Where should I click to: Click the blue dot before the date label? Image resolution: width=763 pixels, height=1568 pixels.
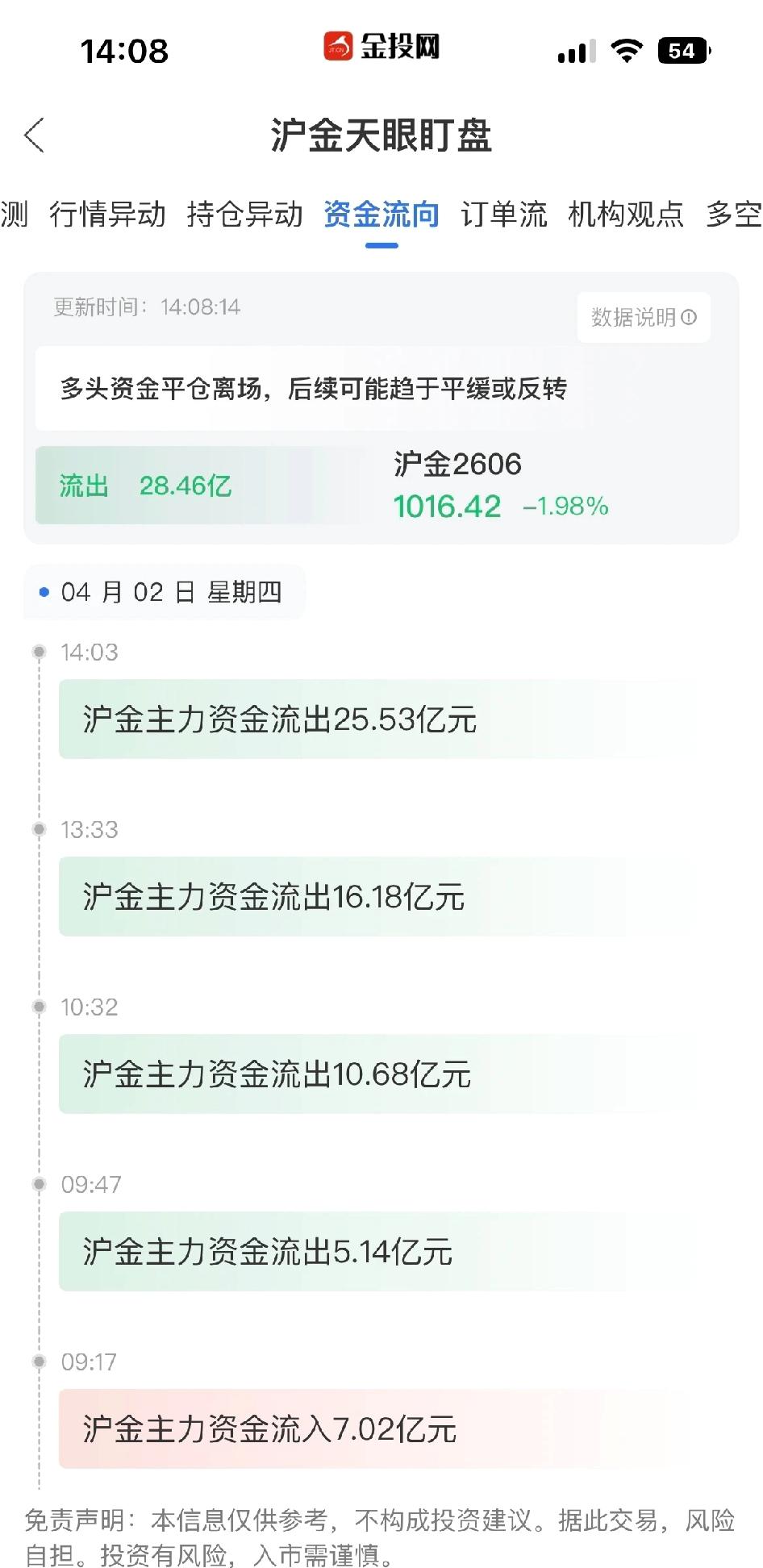coord(44,592)
